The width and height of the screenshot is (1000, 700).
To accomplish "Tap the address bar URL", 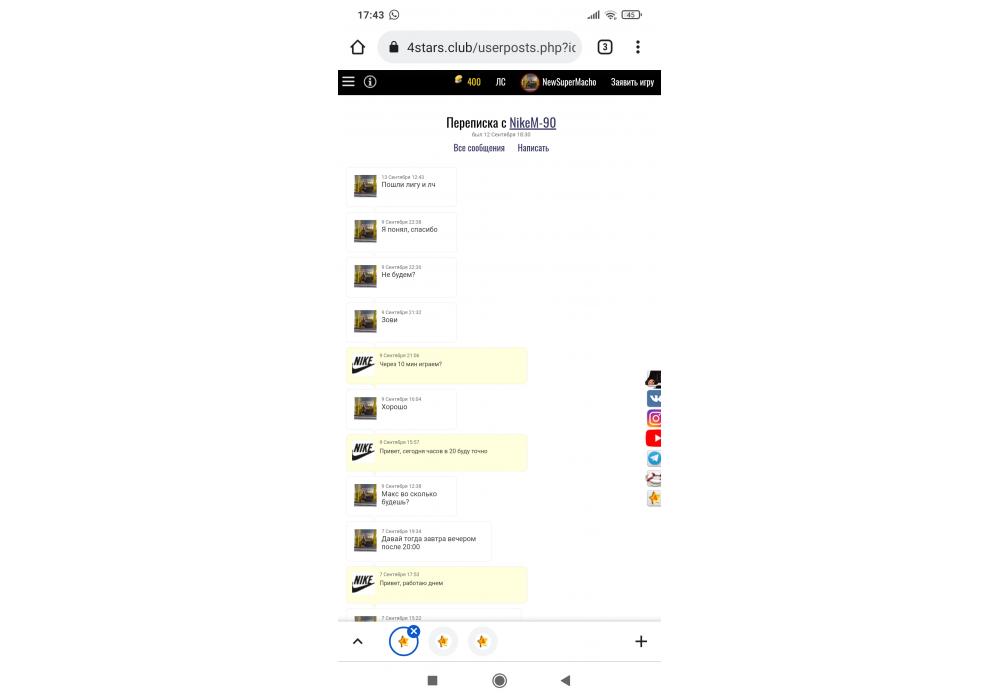I will pos(490,47).
